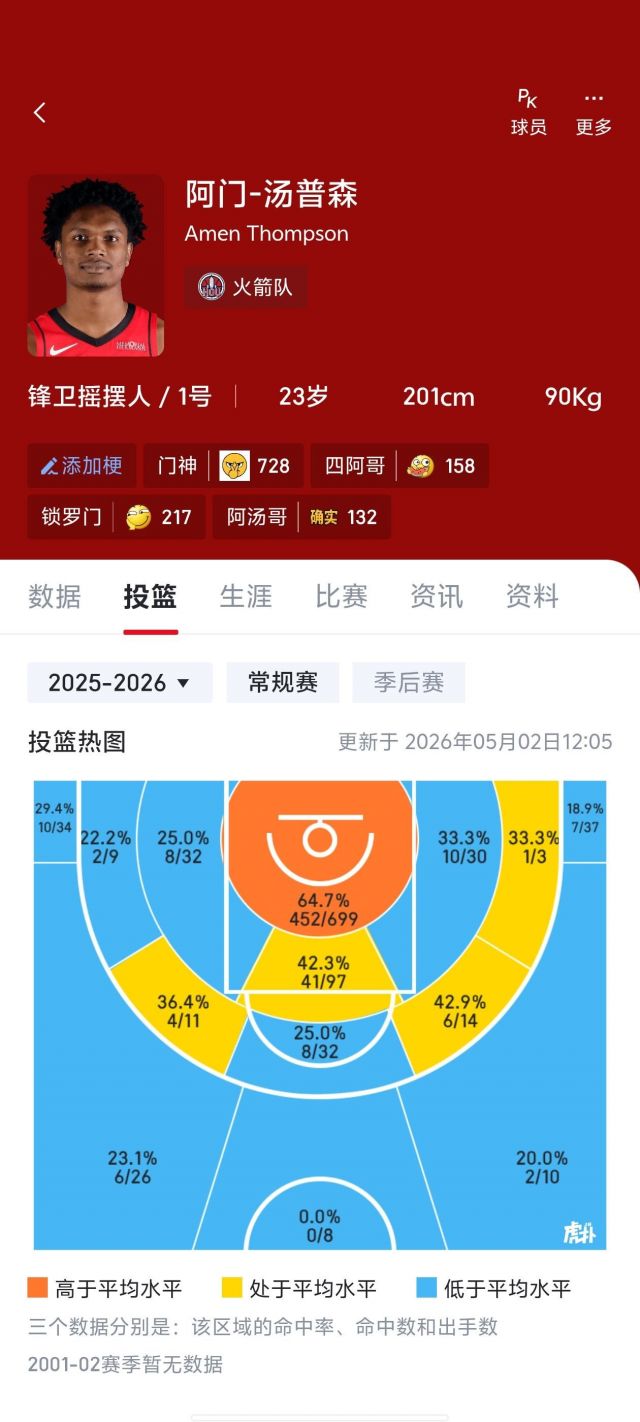Switch to the 资料 tab
Screen dimensions: 640x1422
click(x=532, y=597)
